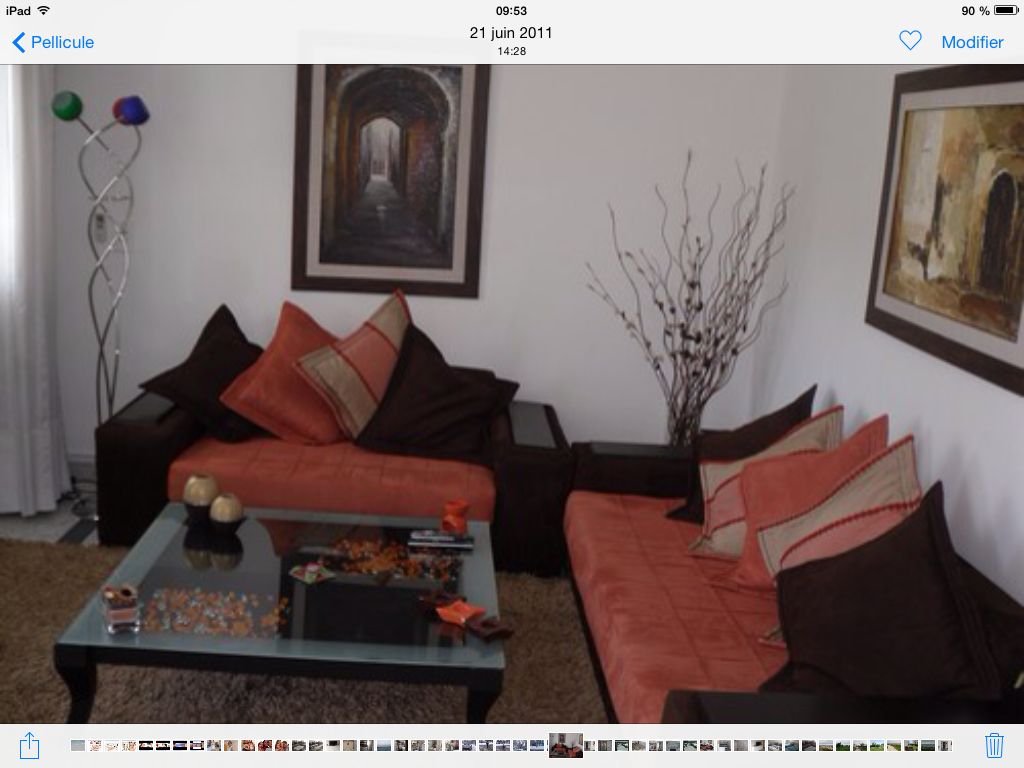Delete this photo with the trash icon
1024x768 pixels.
point(994,745)
